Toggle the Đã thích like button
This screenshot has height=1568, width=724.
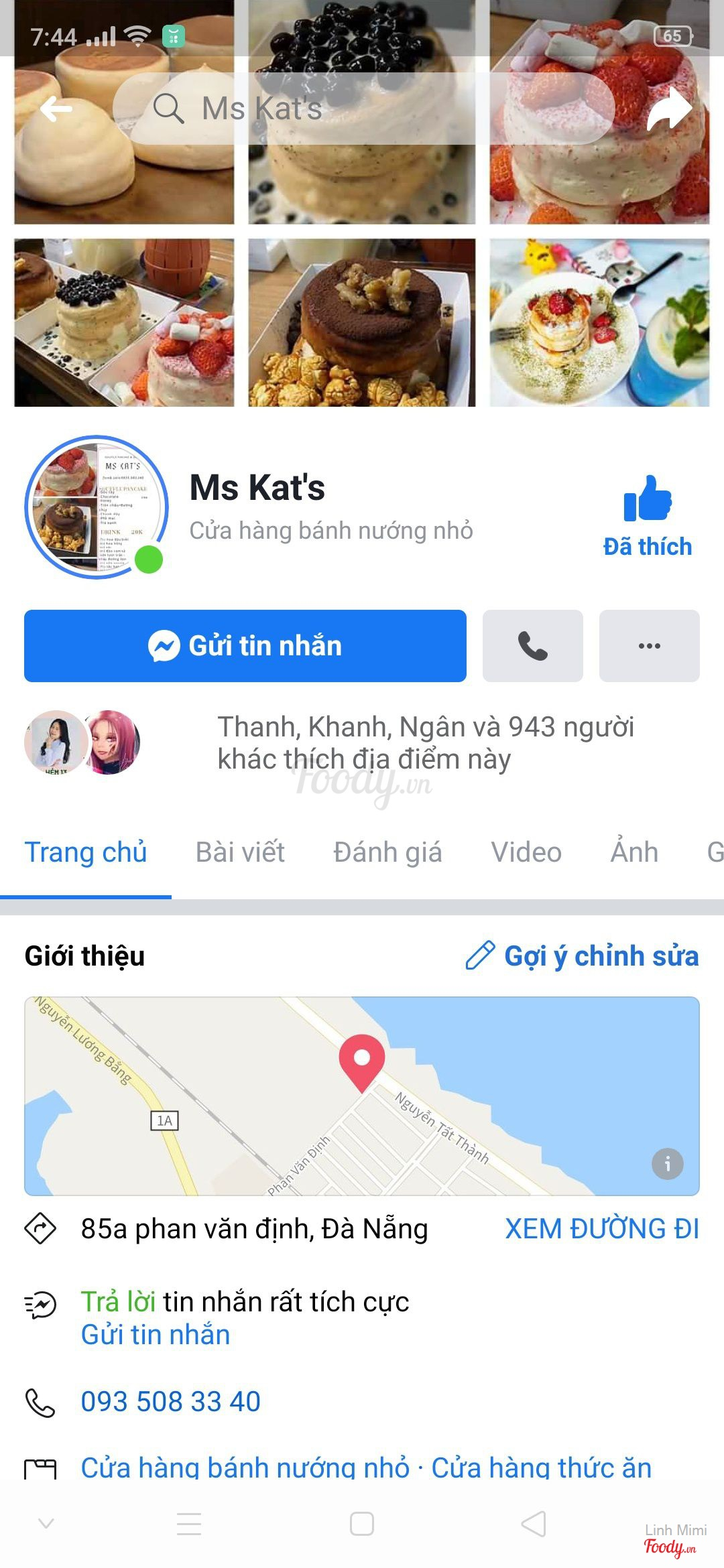[647, 517]
